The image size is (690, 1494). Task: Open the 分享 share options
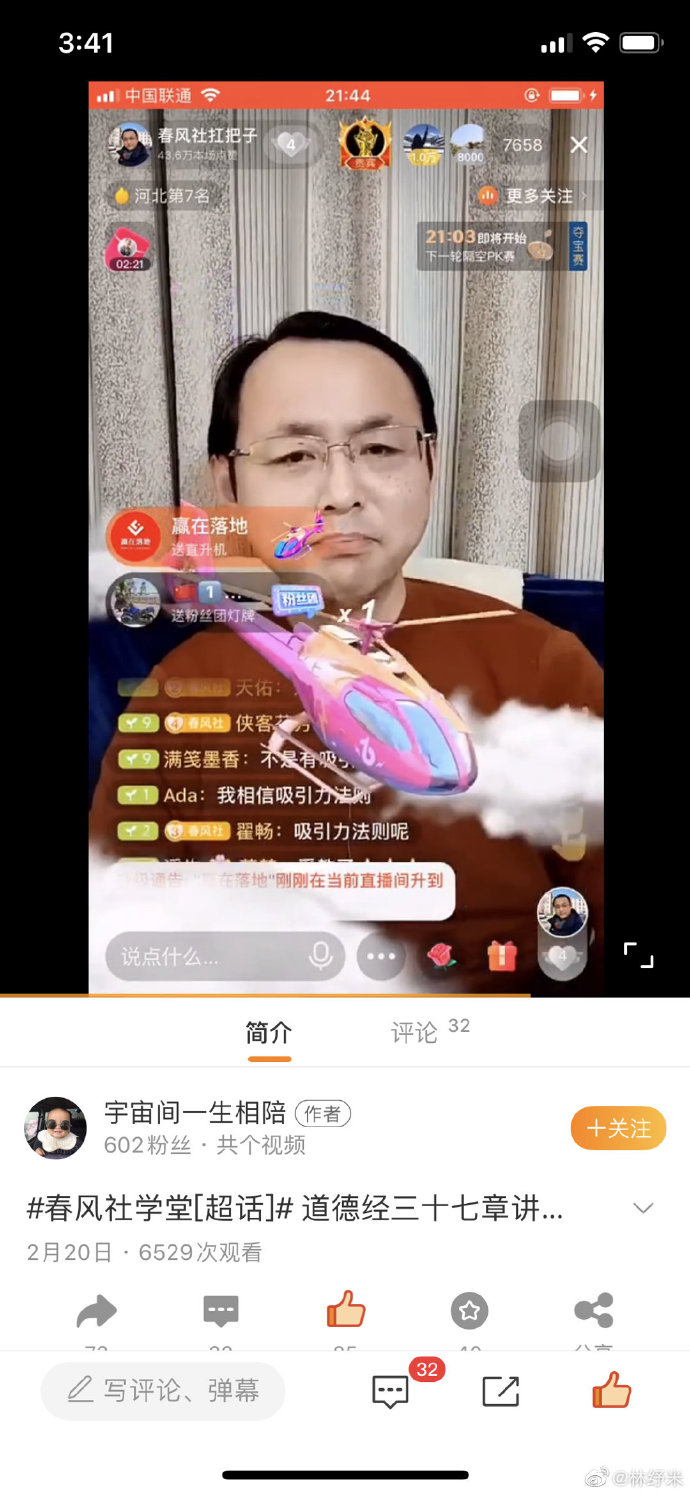pos(593,1311)
